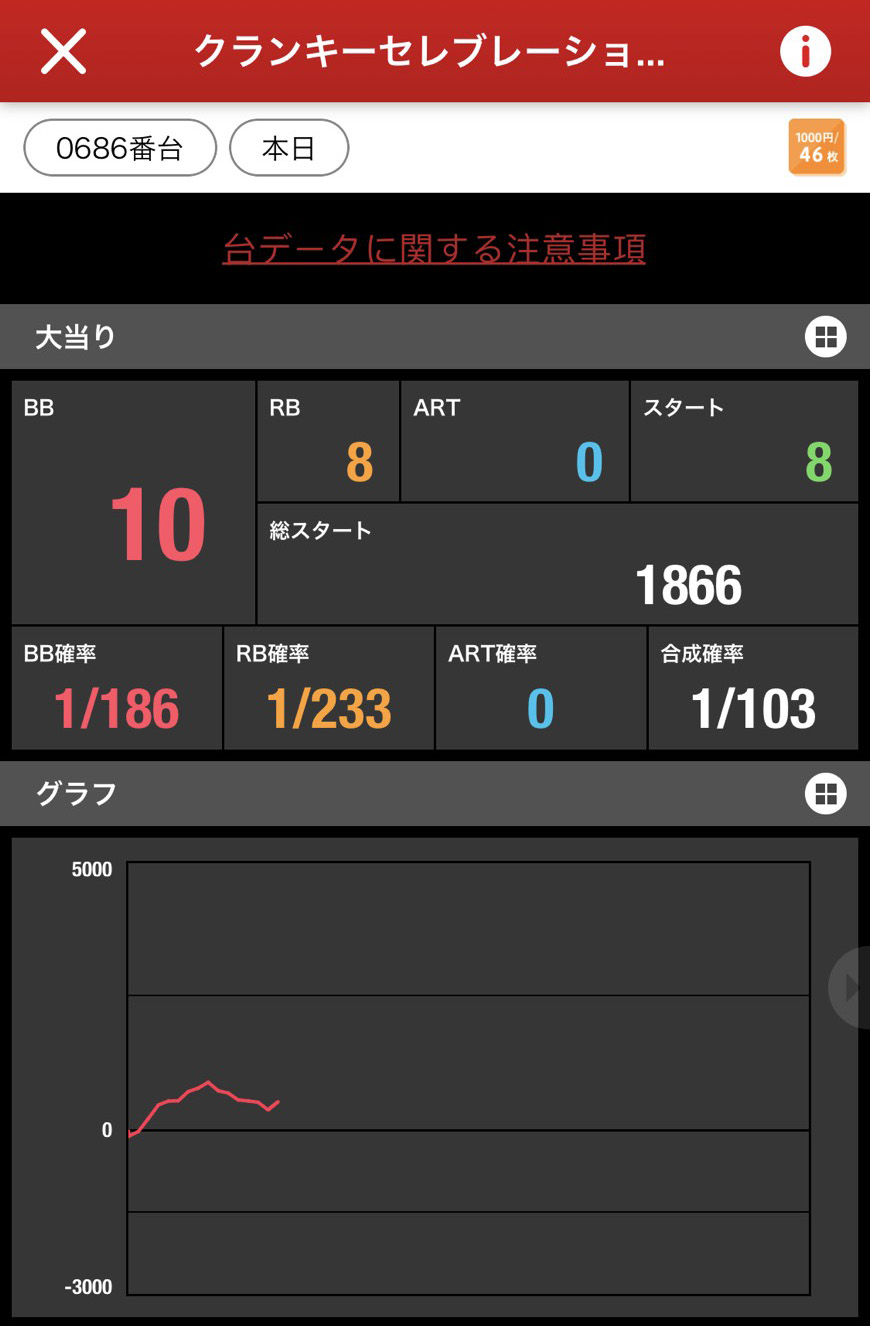Open the 0686番台 machine number selector

(119, 147)
